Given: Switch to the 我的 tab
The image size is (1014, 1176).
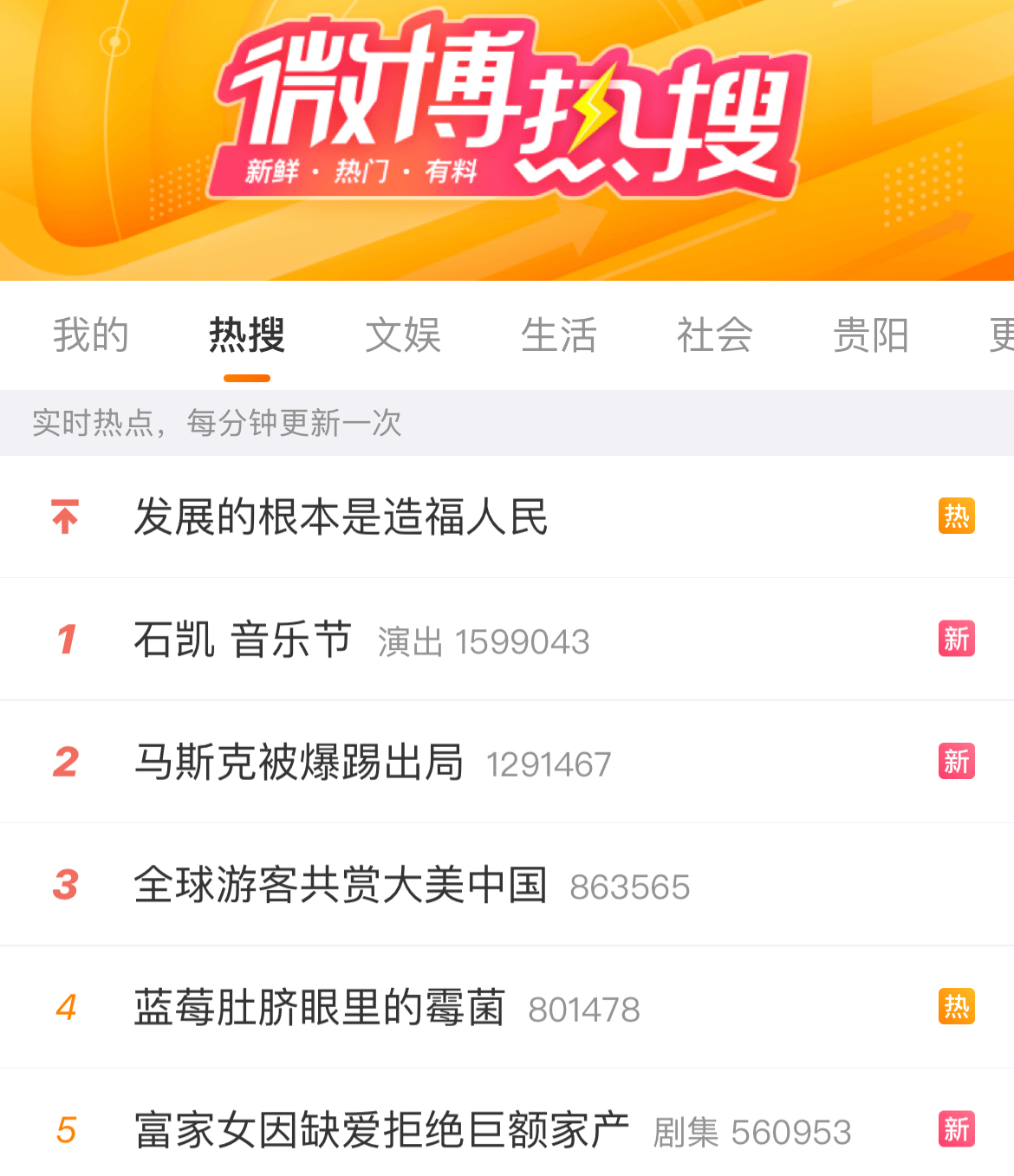Looking at the screenshot, I should tap(91, 335).
